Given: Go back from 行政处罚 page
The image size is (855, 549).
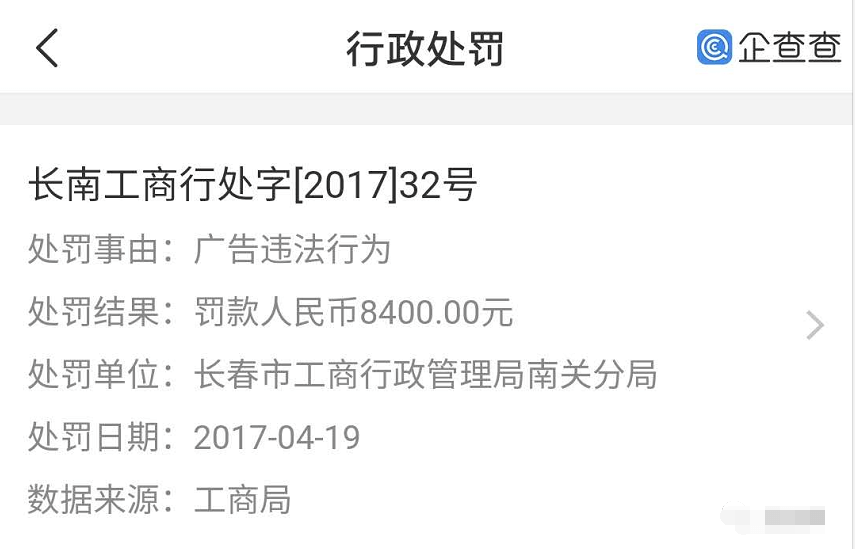Looking at the screenshot, I should [x=47, y=48].
